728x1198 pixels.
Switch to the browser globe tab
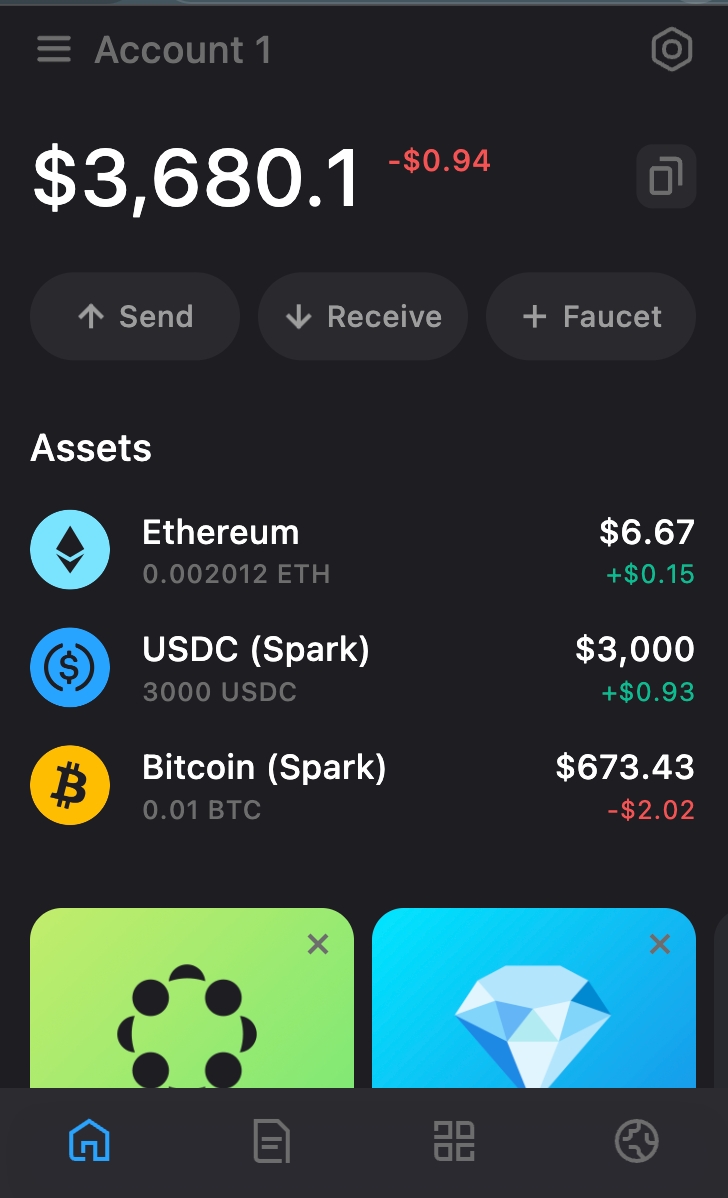[637, 1141]
